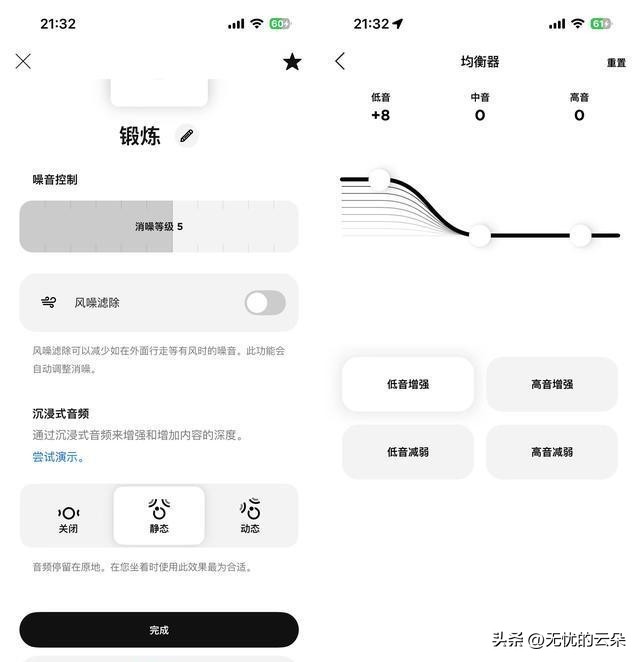This screenshot has width=640, height=662.
Task: Edit the mode name 锻炼
Action: tap(186, 136)
